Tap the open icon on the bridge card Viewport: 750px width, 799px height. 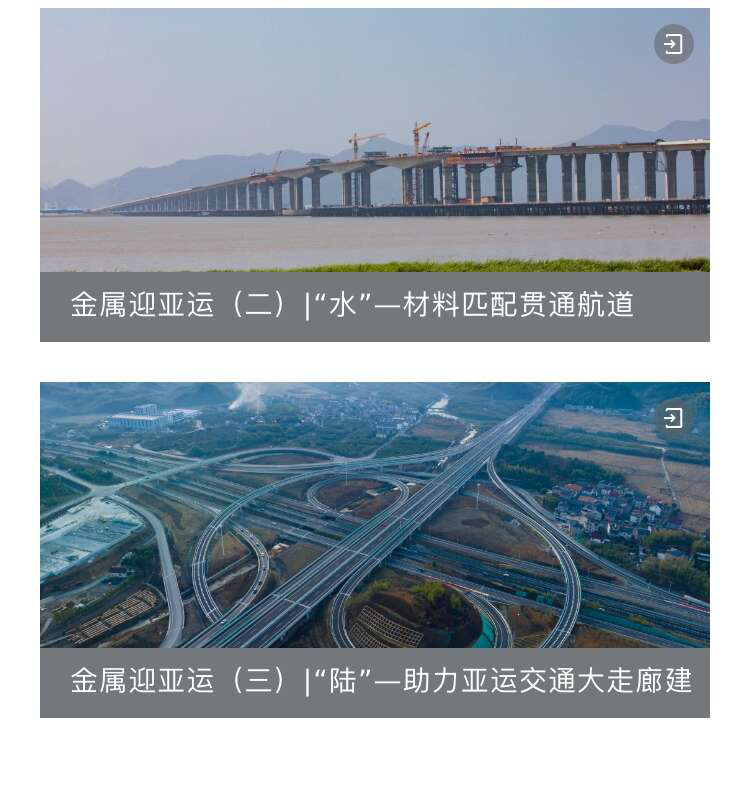point(673,44)
